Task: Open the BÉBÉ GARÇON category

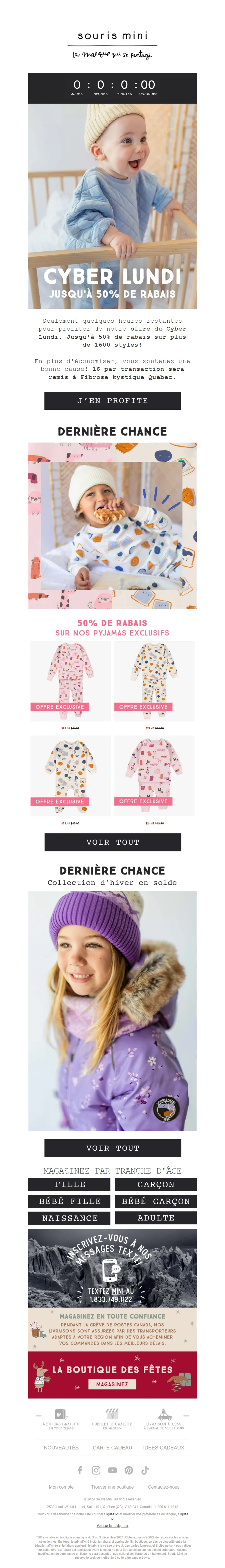Action: point(156,1201)
